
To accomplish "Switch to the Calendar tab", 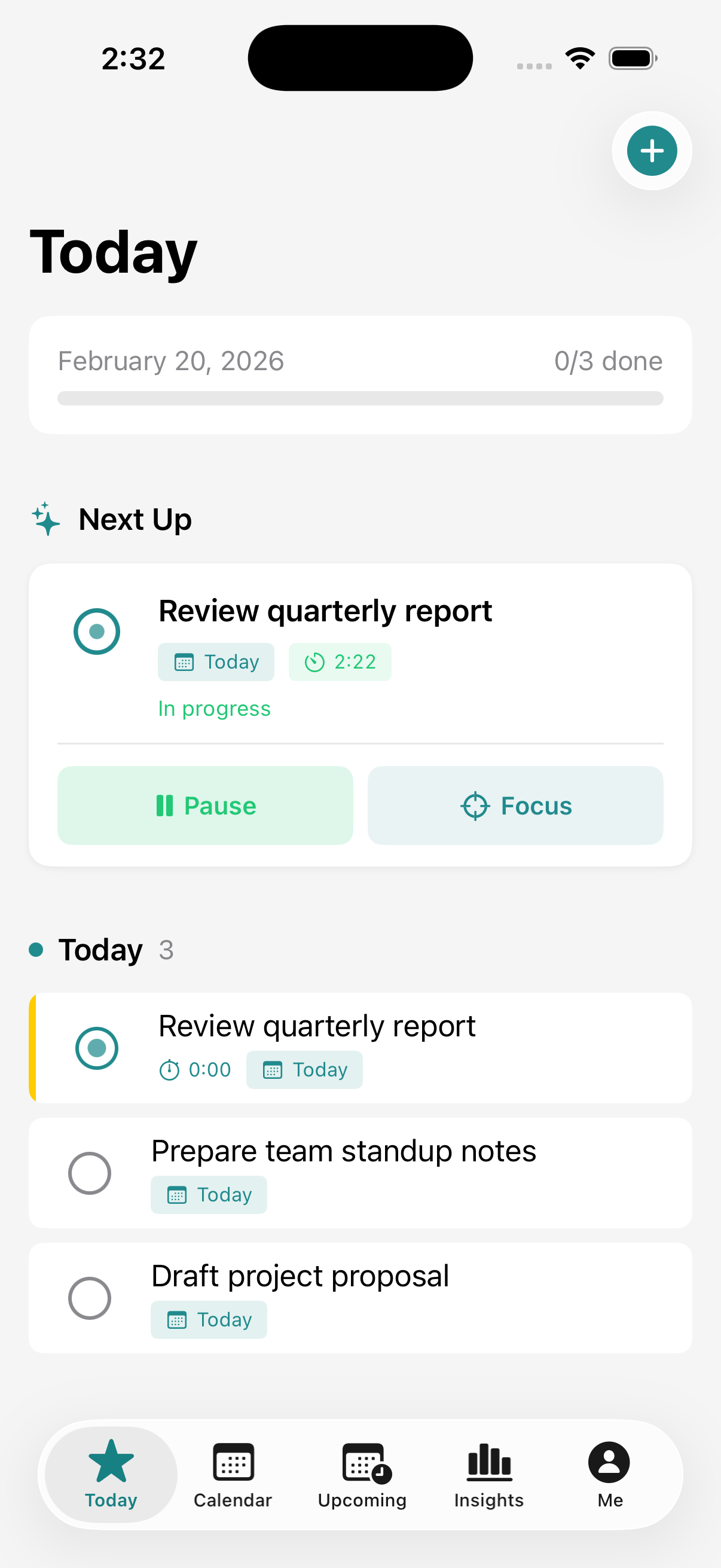I will click(233, 1474).
